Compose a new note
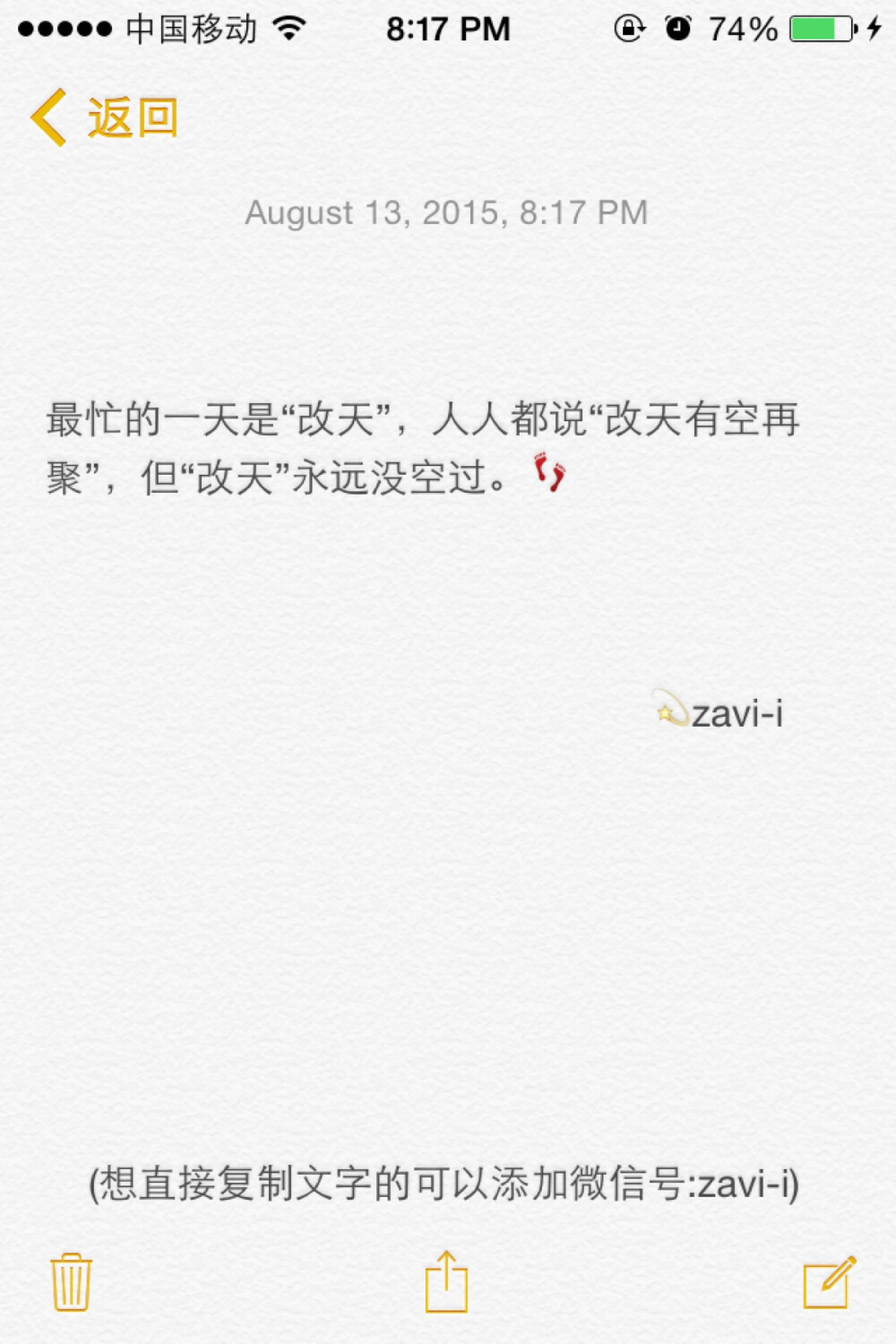This screenshot has width=896, height=1344. click(x=829, y=1282)
